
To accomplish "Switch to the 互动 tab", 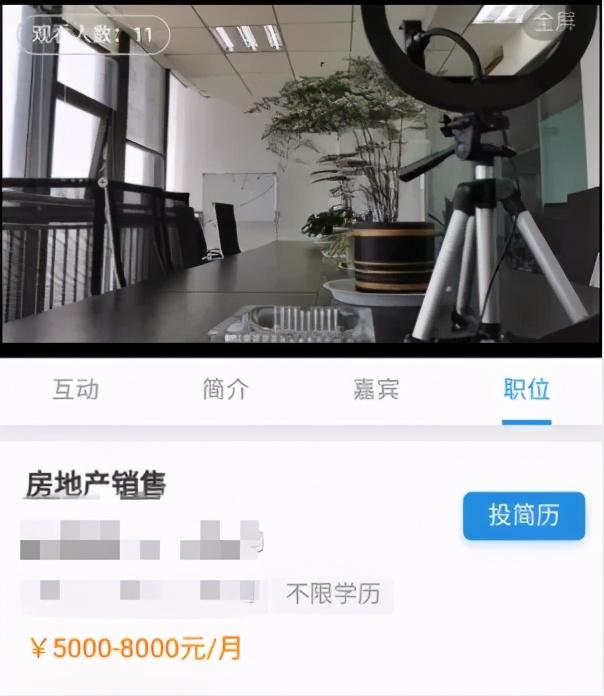I will (76, 389).
